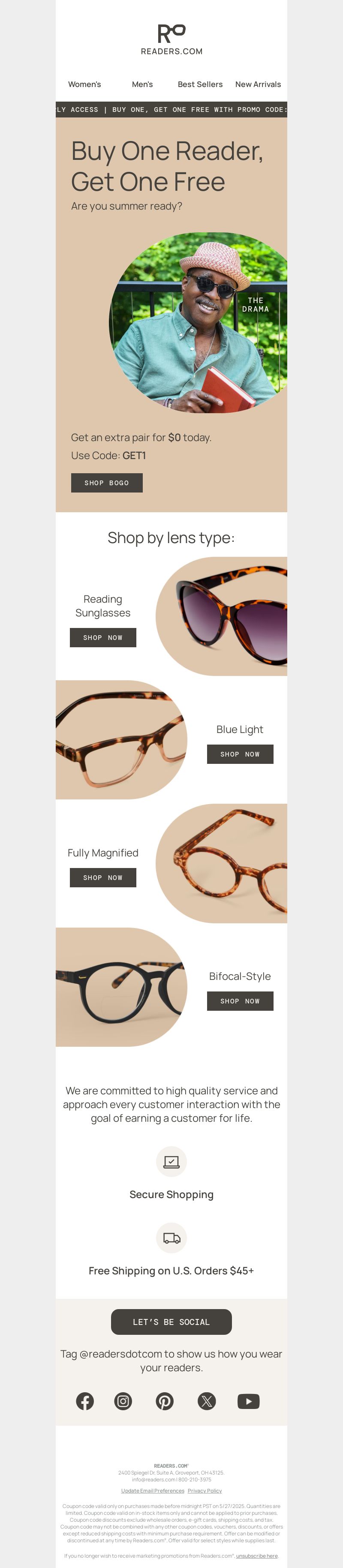Tap the Shop BOGO button
This screenshot has width=343, height=1568.
coord(107,483)
